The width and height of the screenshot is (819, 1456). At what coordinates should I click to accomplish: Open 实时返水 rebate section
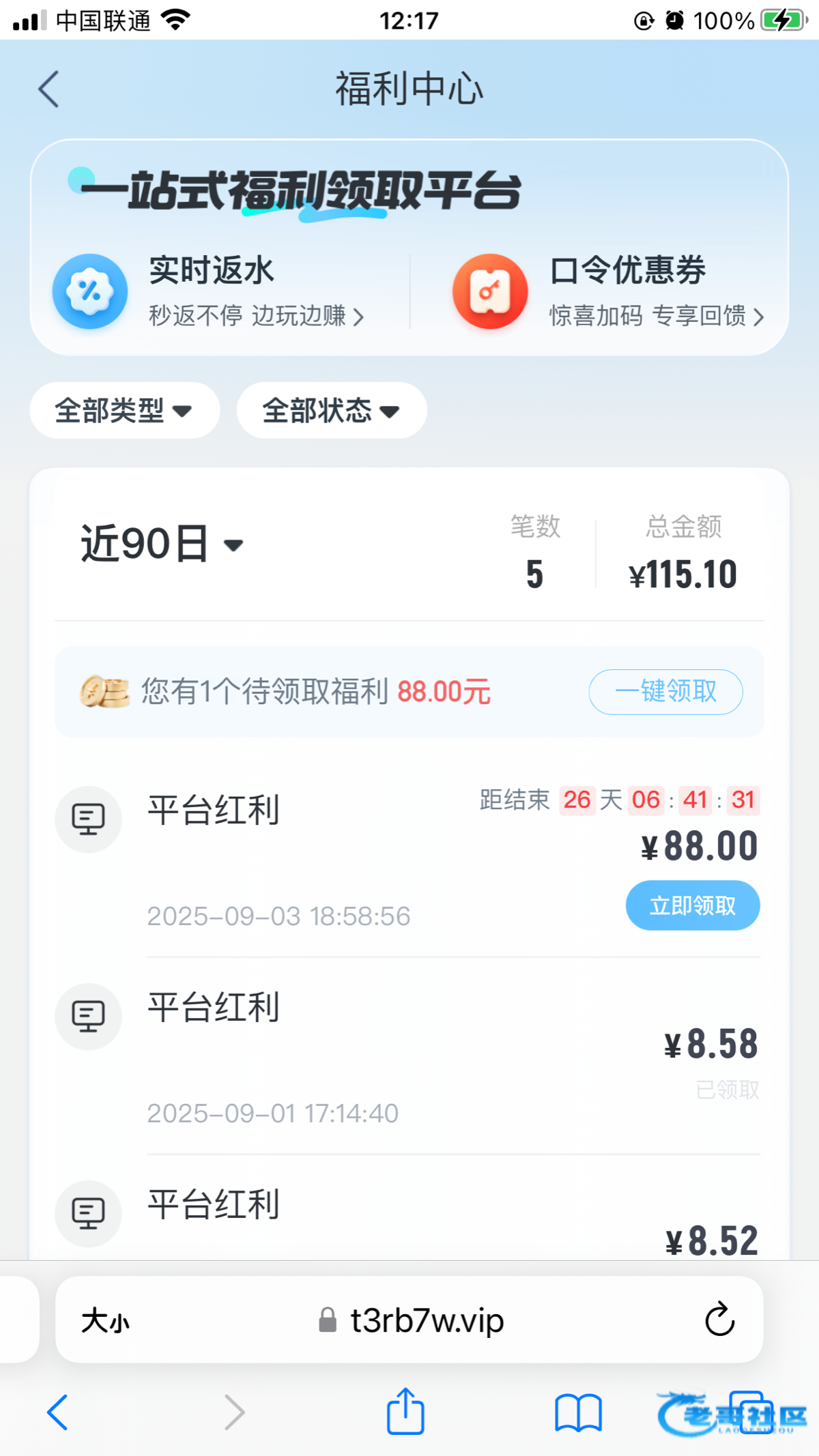(212, 291)
